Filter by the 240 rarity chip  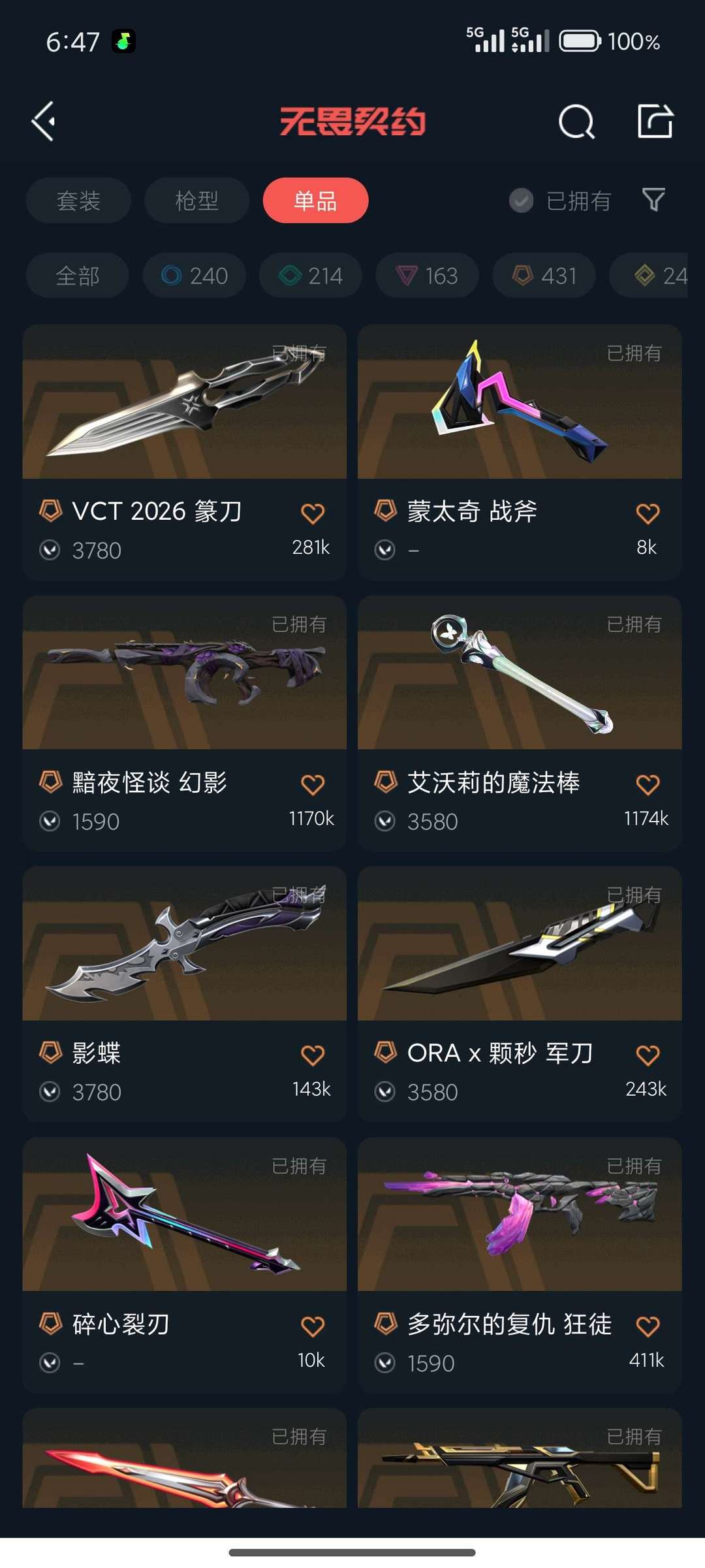pyautogui.click(x=195, y=276)
